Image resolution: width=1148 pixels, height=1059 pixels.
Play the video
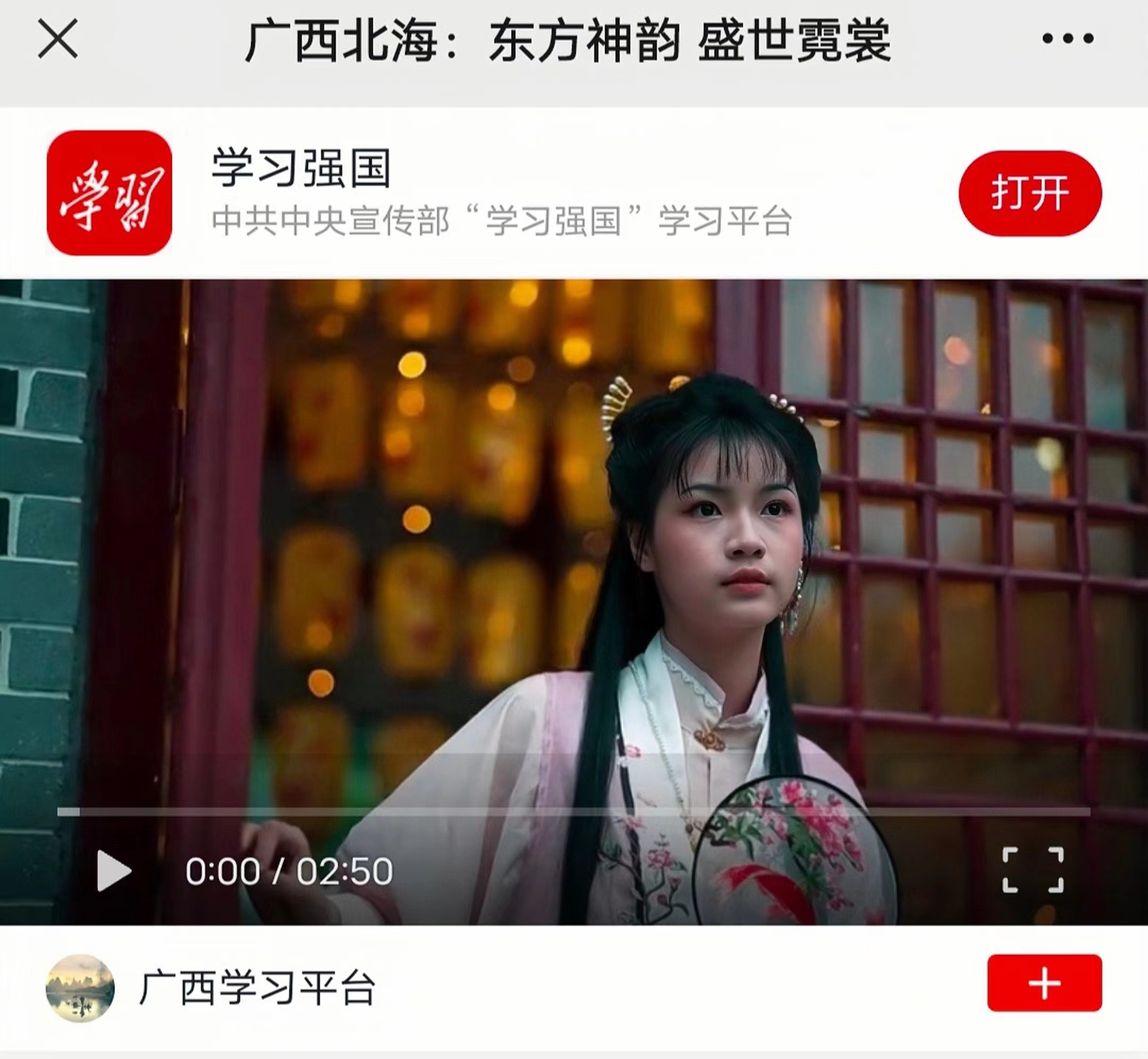click(x=113, y=871)
